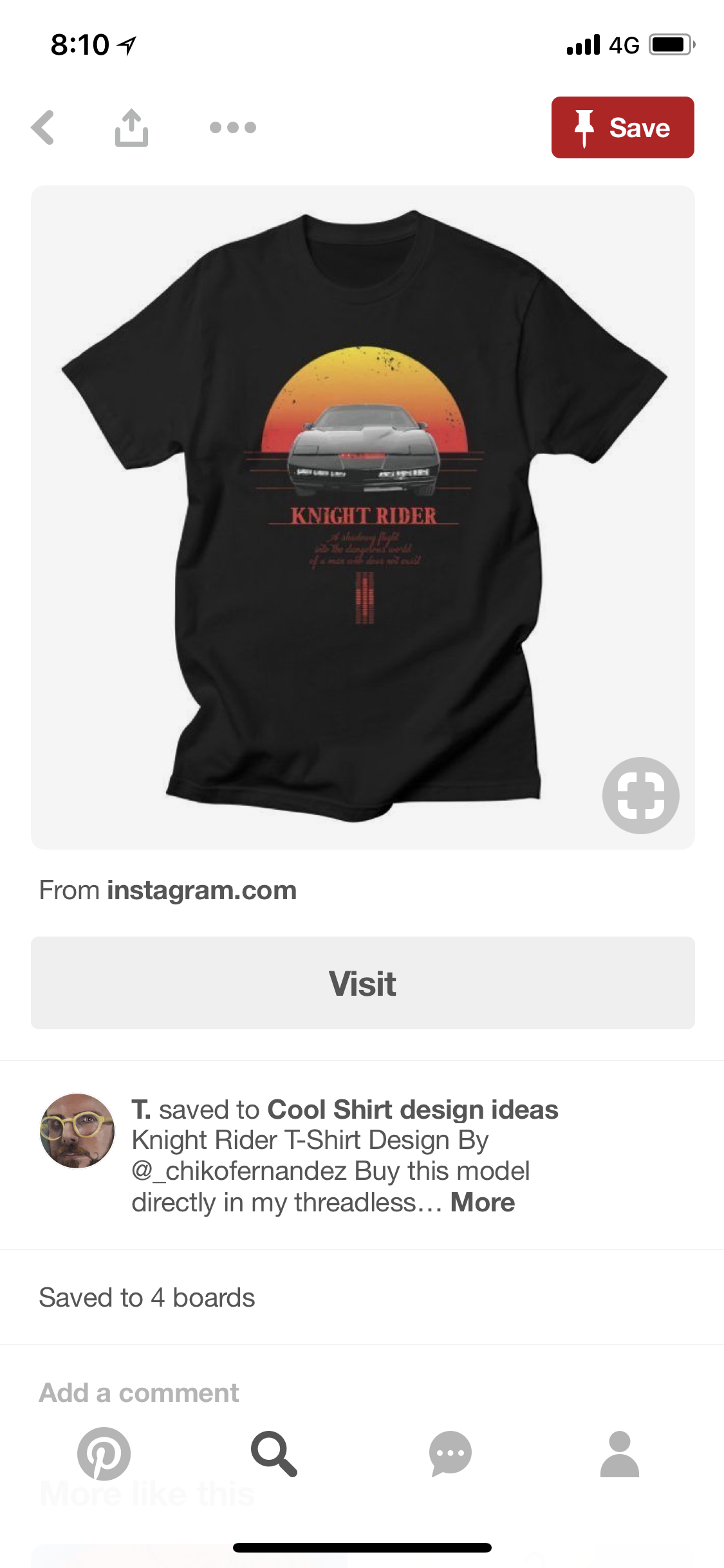Open the Cool Shirt design ideas board
724x1568 pixels.
tap(413, 1110)
